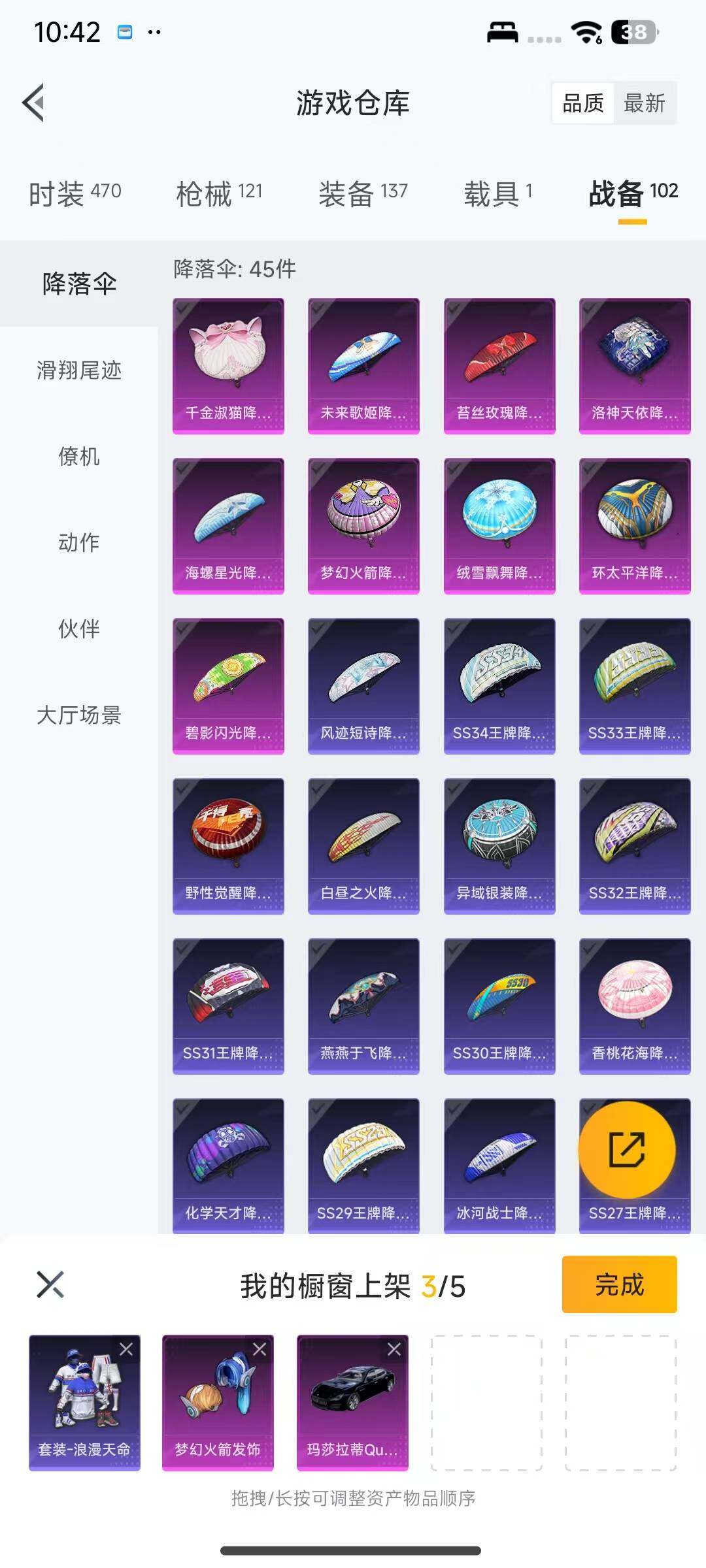Switch to the 时装 tab
The width and height of the screenshot is (706, 1568).
[75, 193]
